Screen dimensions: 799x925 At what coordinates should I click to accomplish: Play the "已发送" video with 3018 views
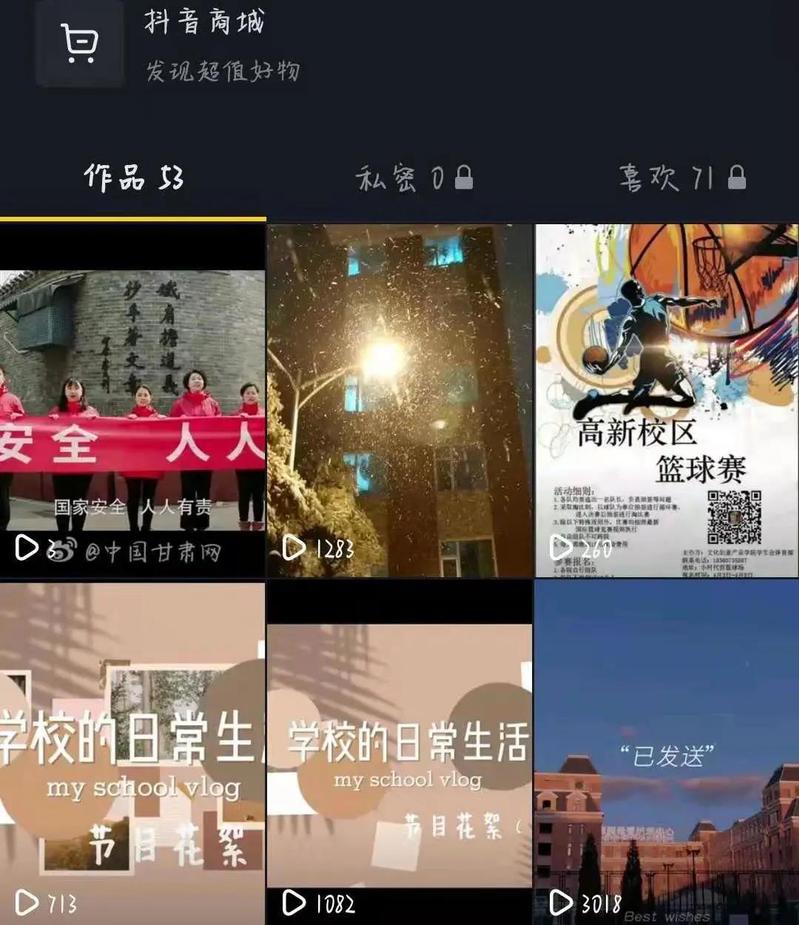point(667,753)
